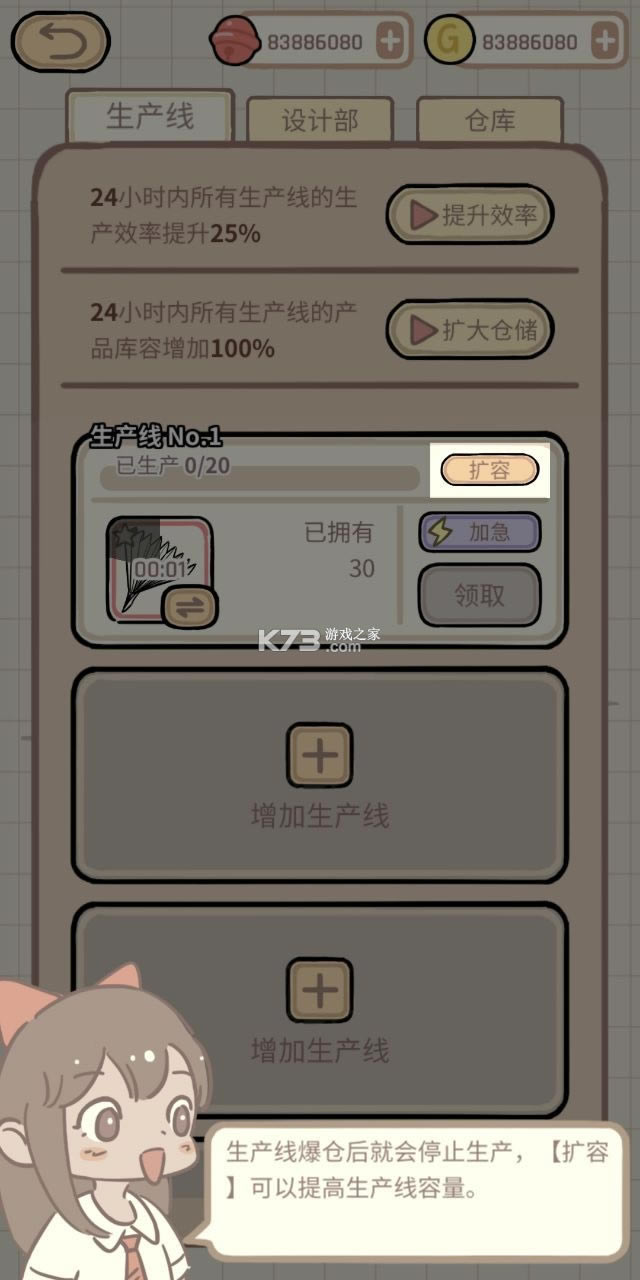Screen dimensions: 640x1280
Task: Add more red bell currency
Action: [x=390, y=41]
